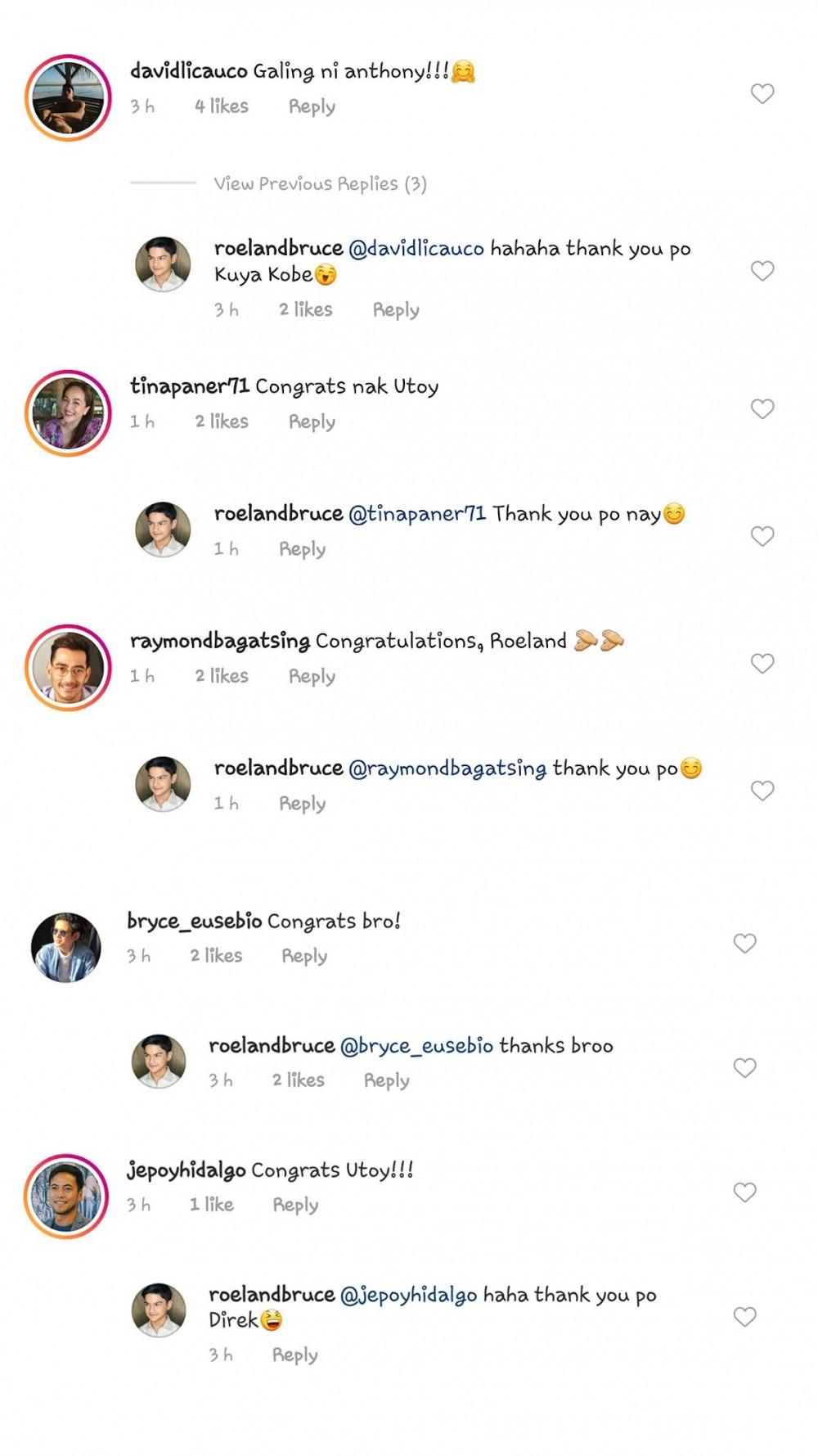Like roelandbruce's reply mentioning Direk

coord(744,1317)
